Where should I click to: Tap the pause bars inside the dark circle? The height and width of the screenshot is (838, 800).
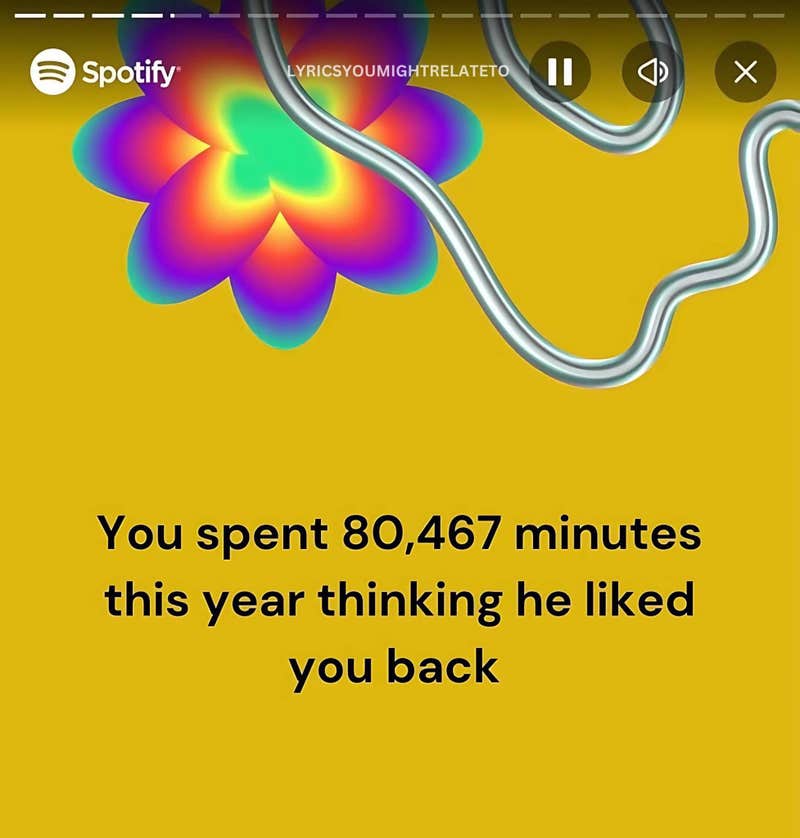(x=563, y=71)
